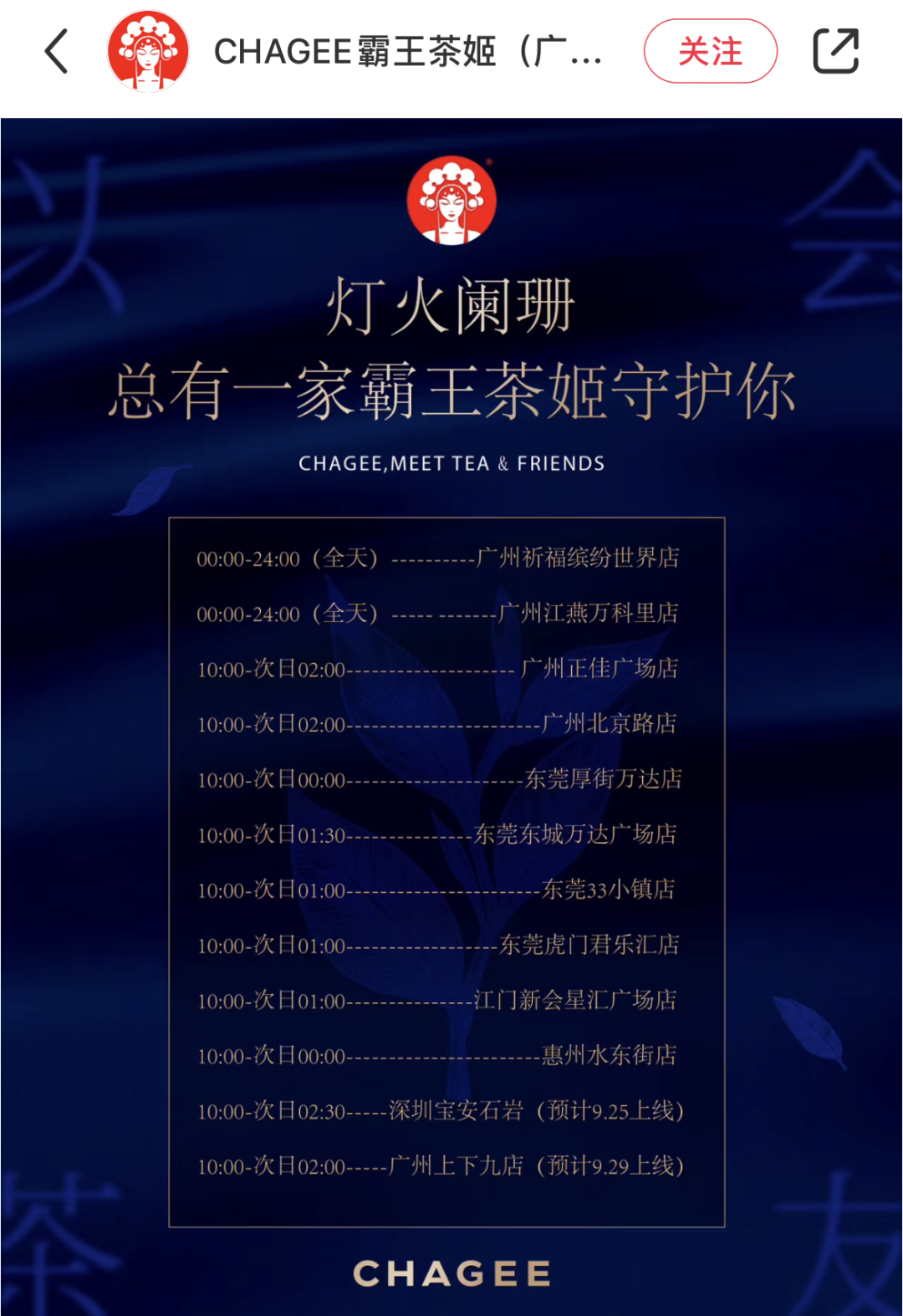This screenshot has height=1316, width=903.
Task: Go back using the top arrow
Action: point(56,52)
